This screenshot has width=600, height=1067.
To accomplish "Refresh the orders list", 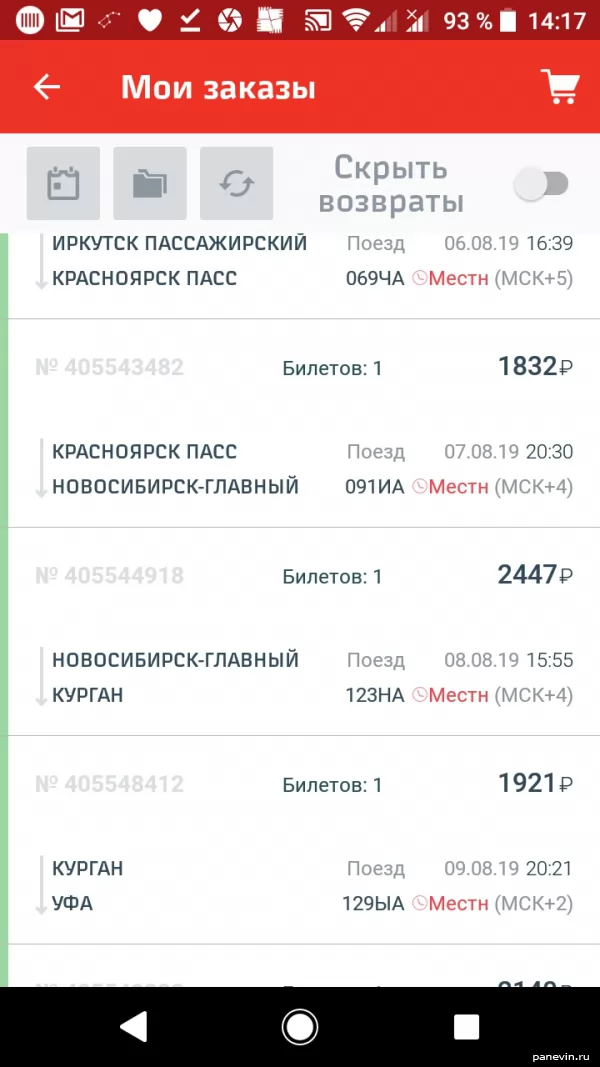I will click(236, 183).
